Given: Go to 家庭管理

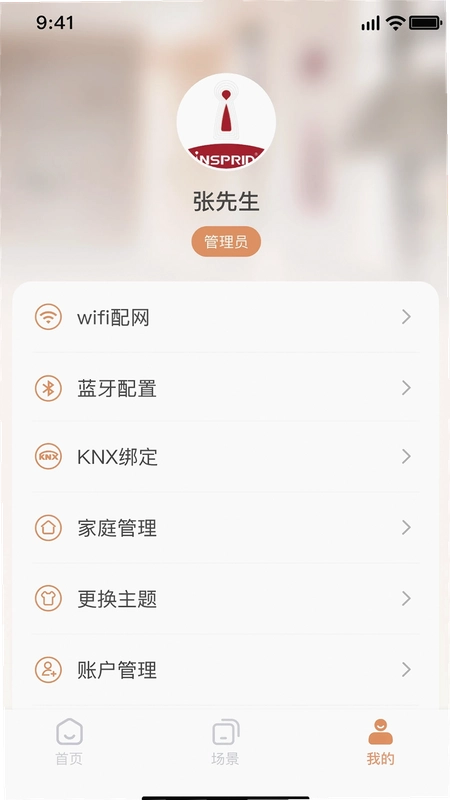Looking at the screenshot, I should tap(226, 528).
